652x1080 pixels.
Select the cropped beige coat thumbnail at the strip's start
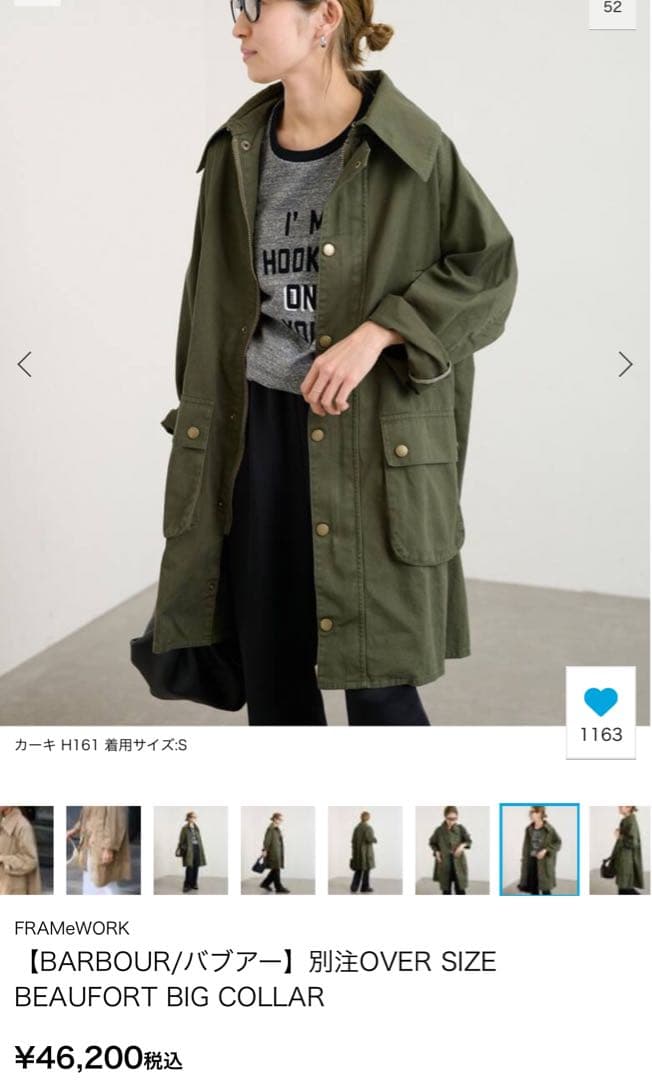coord(26,849)
